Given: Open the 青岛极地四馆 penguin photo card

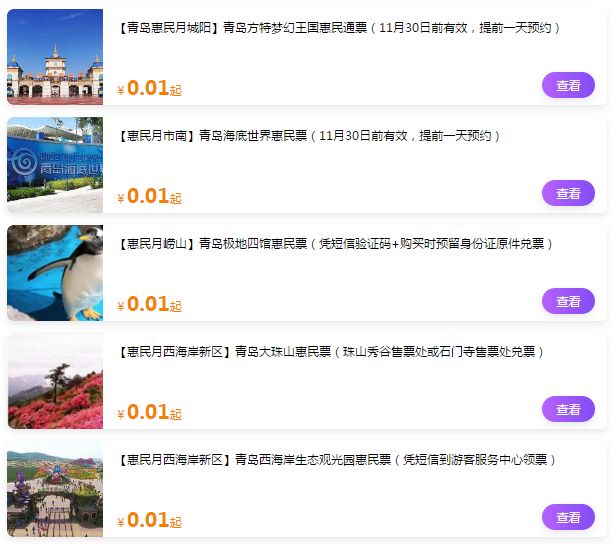Looking at the screenshot, I should (x=55, y=273).
